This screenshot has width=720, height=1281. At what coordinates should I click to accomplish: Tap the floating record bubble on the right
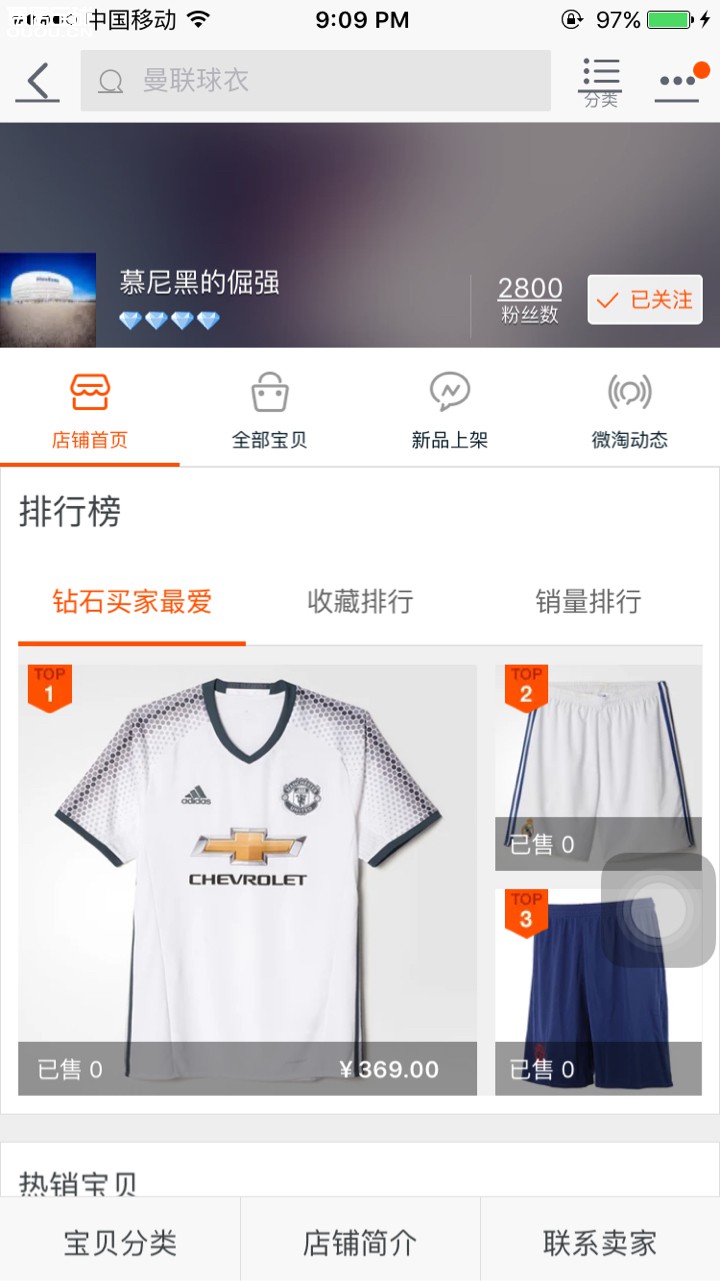657,912
